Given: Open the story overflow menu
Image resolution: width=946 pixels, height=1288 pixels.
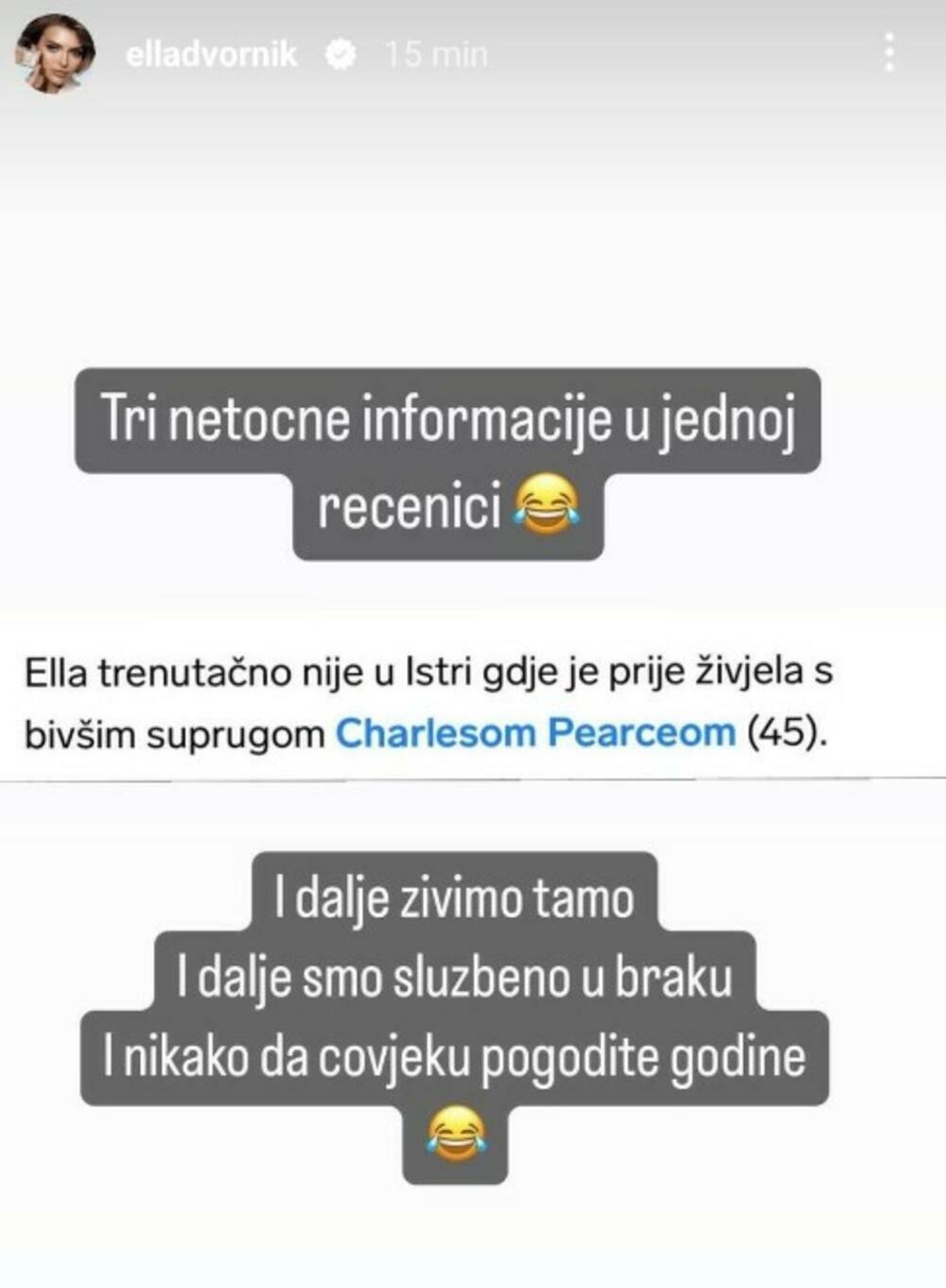Looking at the screenshot, I should click(x=888, y=53).
